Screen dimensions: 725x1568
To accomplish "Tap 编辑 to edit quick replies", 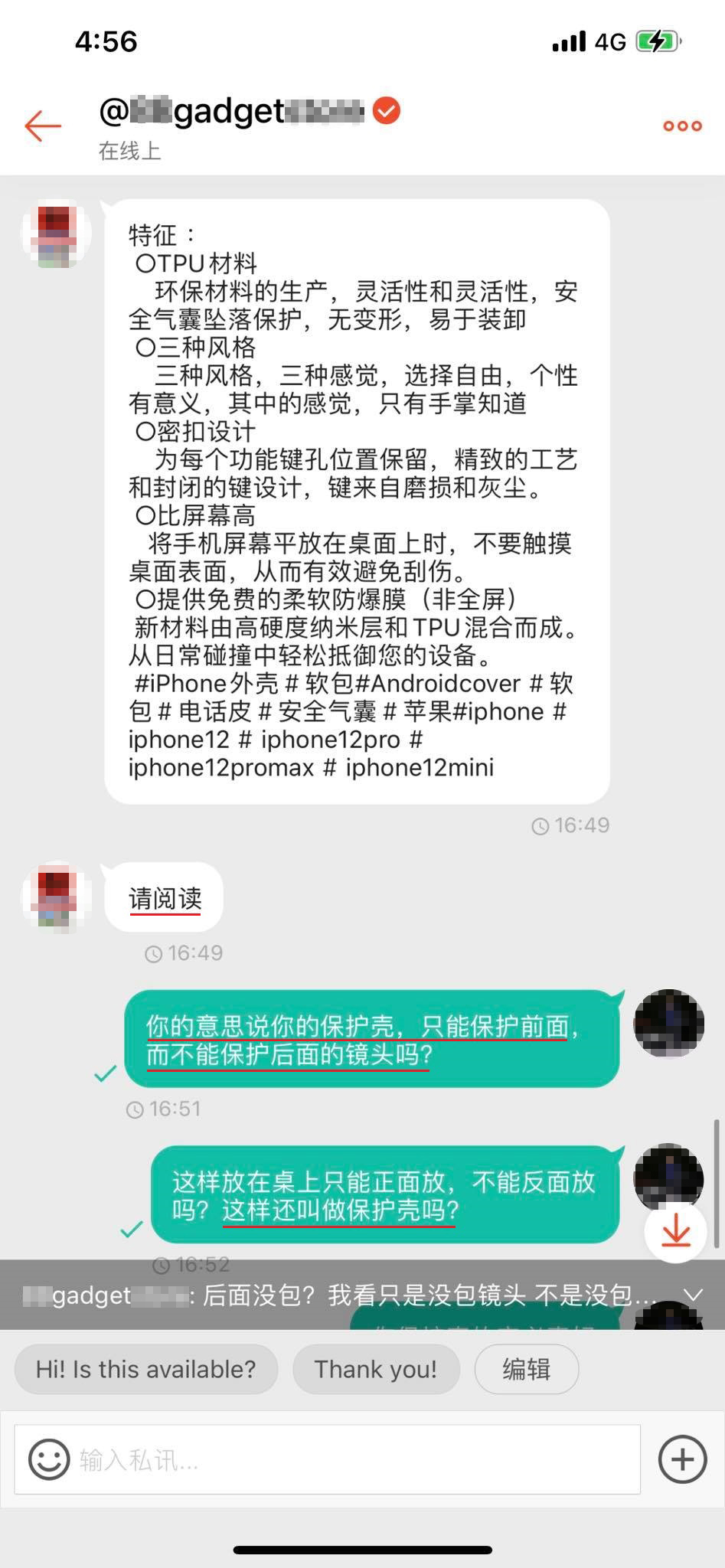I will pyautogui.click(x=526, y=1369).
